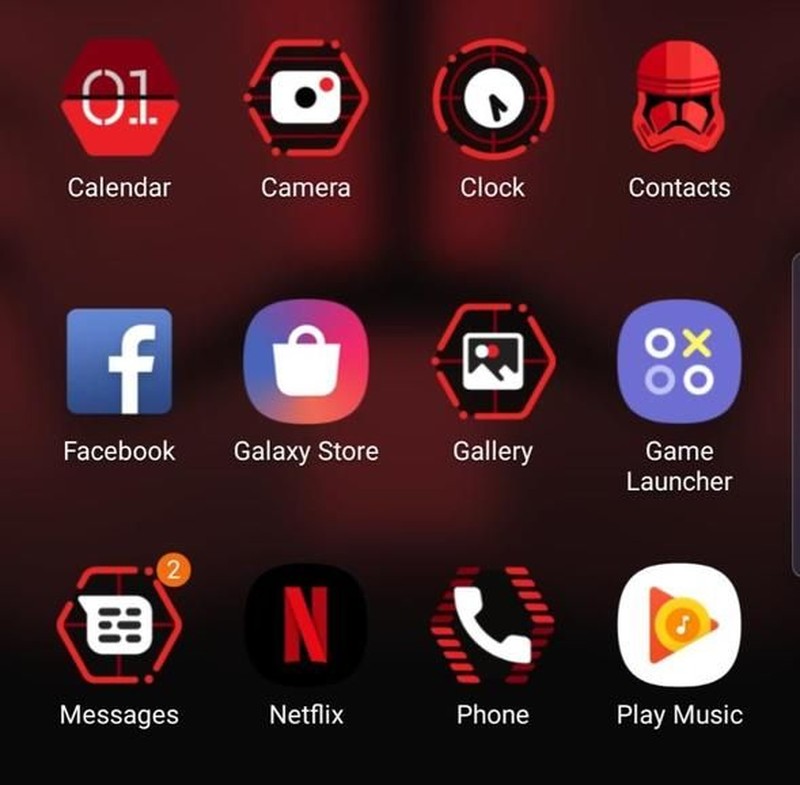The image size is (800, 785).
Task: Open the Gallery app
Action: (492, 361)
